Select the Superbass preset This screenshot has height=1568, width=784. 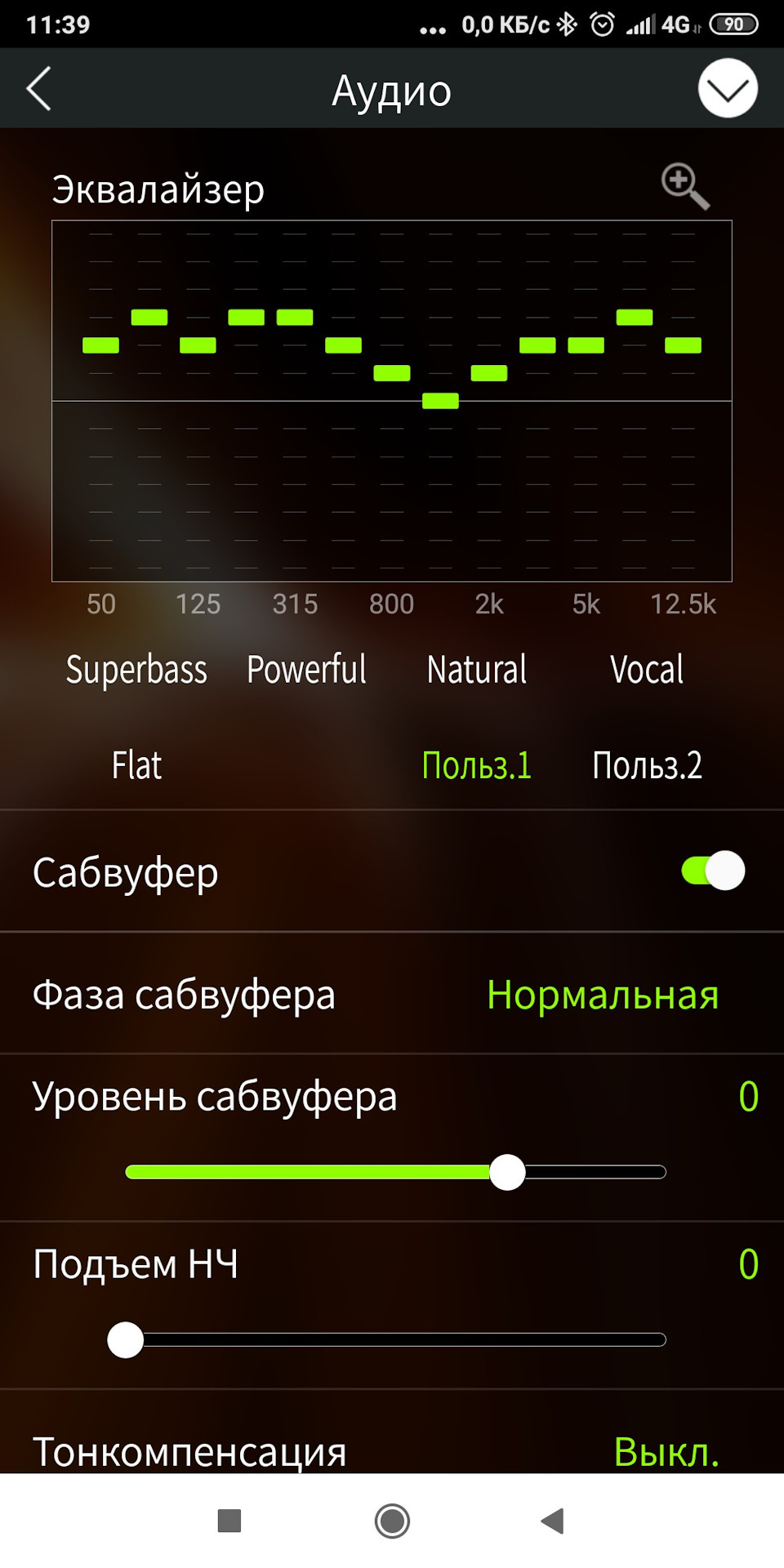[x=136, y=670]
